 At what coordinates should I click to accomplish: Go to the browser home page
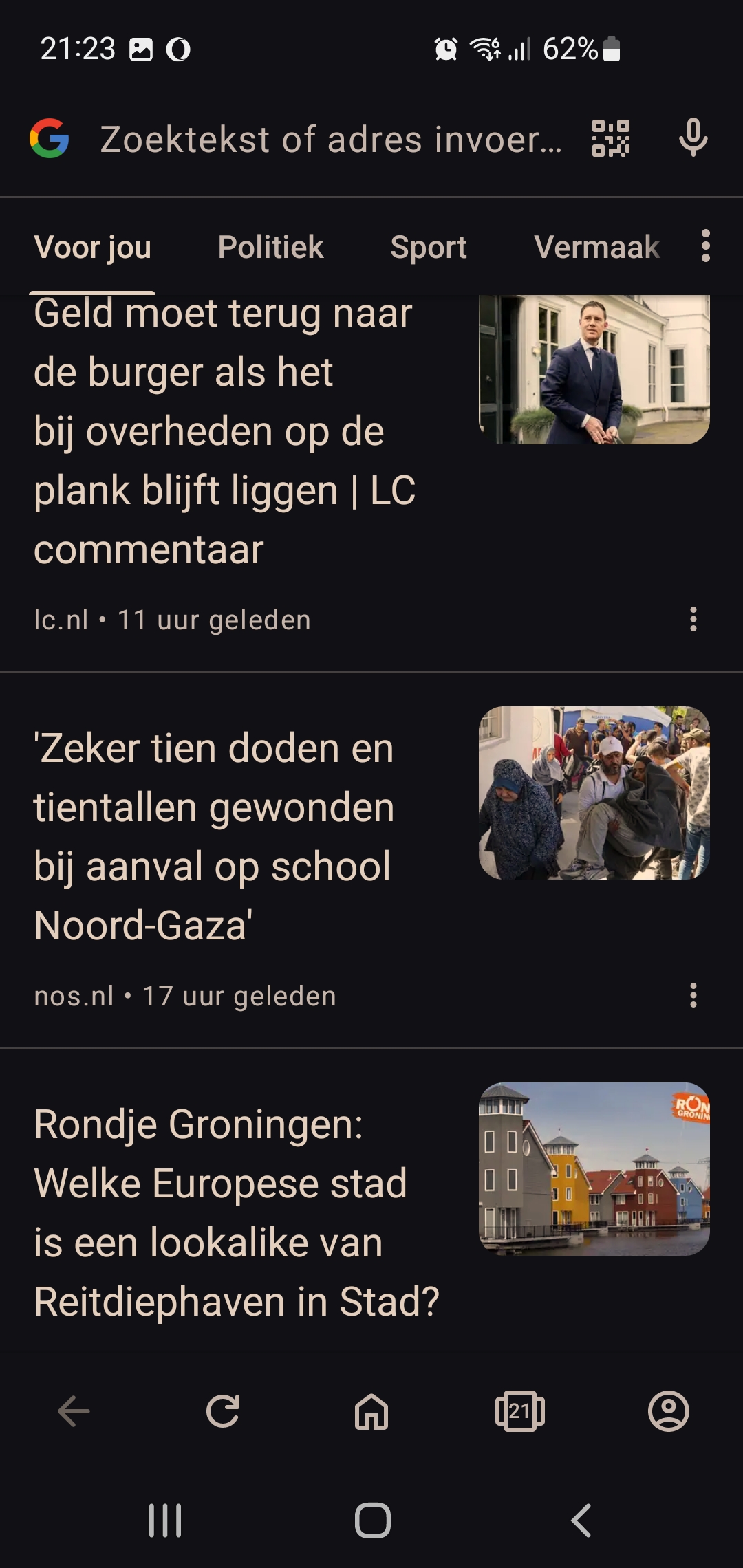pos(371,1412)
